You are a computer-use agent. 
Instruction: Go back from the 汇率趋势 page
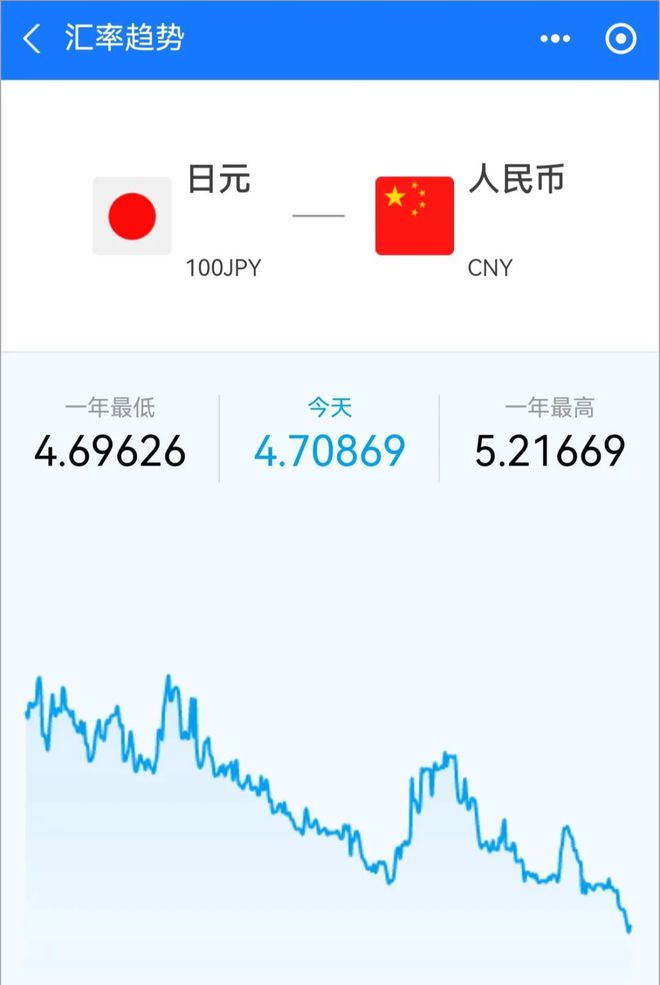click(32, 39)
